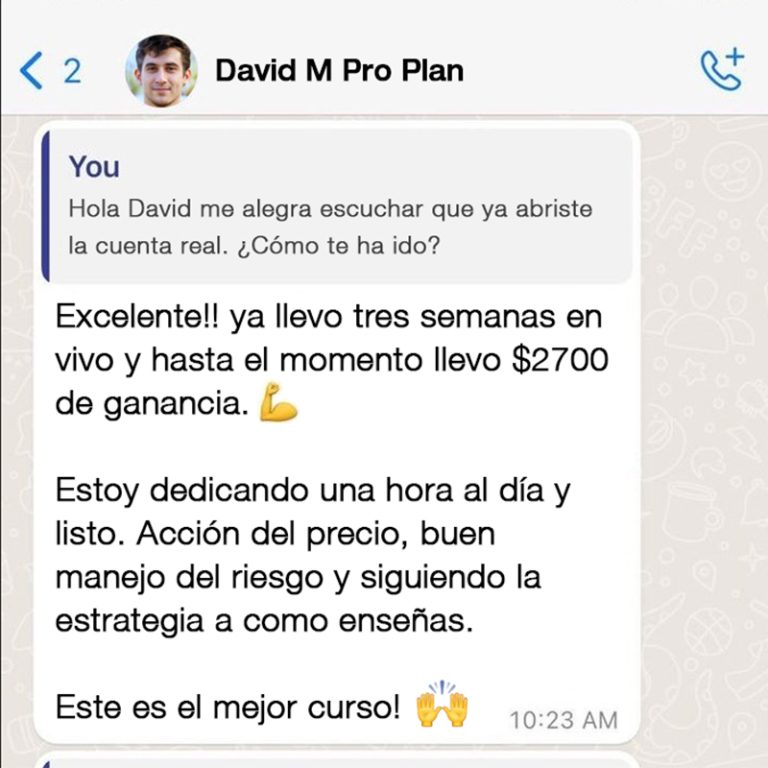Image resolution: width=768 pixels, height=768 pixels.
Task: Open David M Pro Plan contact info
Action: 339,71
